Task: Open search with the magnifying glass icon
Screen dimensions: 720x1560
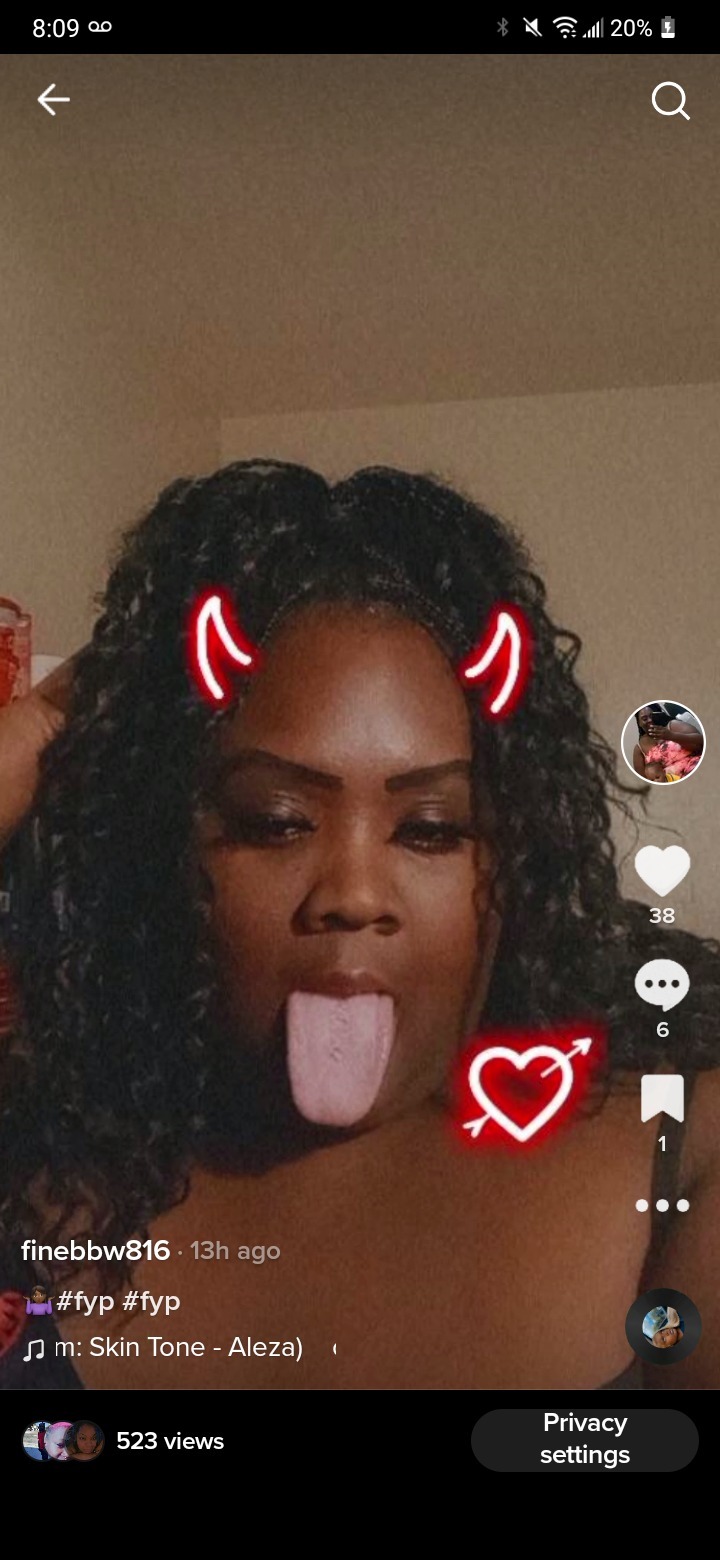Action: (669, 100)
